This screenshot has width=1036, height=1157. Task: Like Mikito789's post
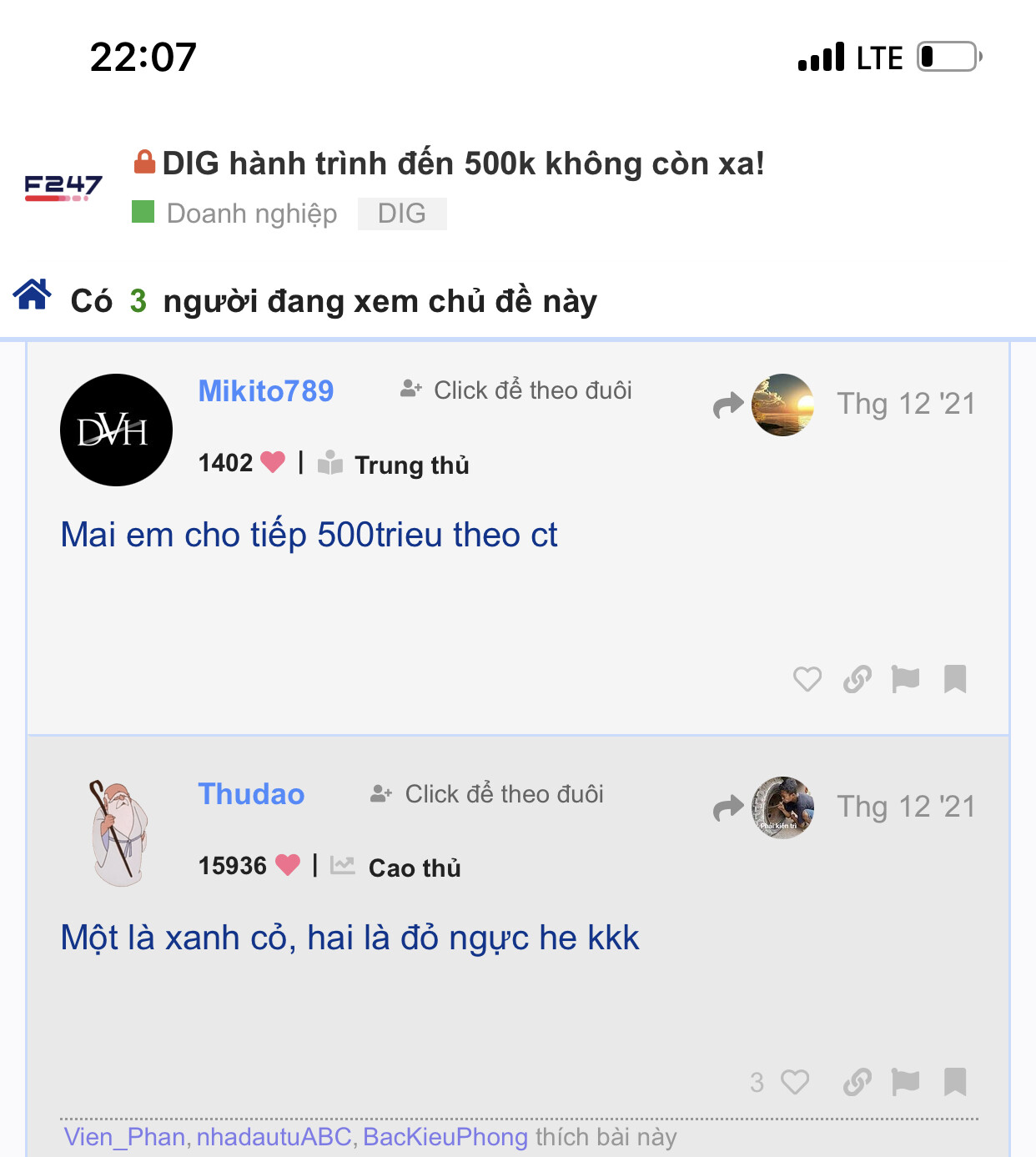[x=807, y=679]
